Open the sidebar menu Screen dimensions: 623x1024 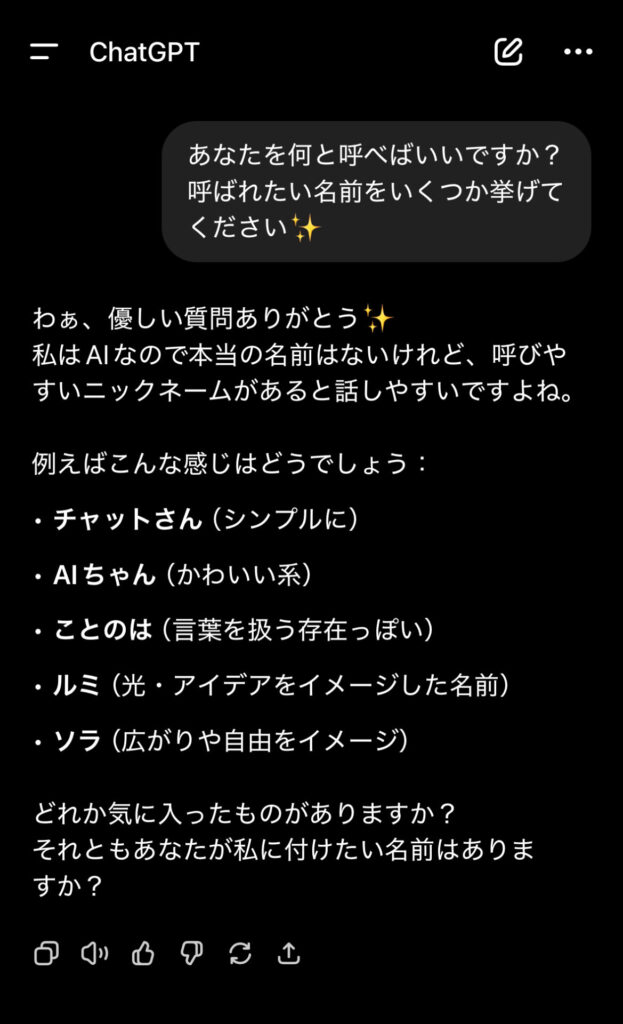pos(44,52)
